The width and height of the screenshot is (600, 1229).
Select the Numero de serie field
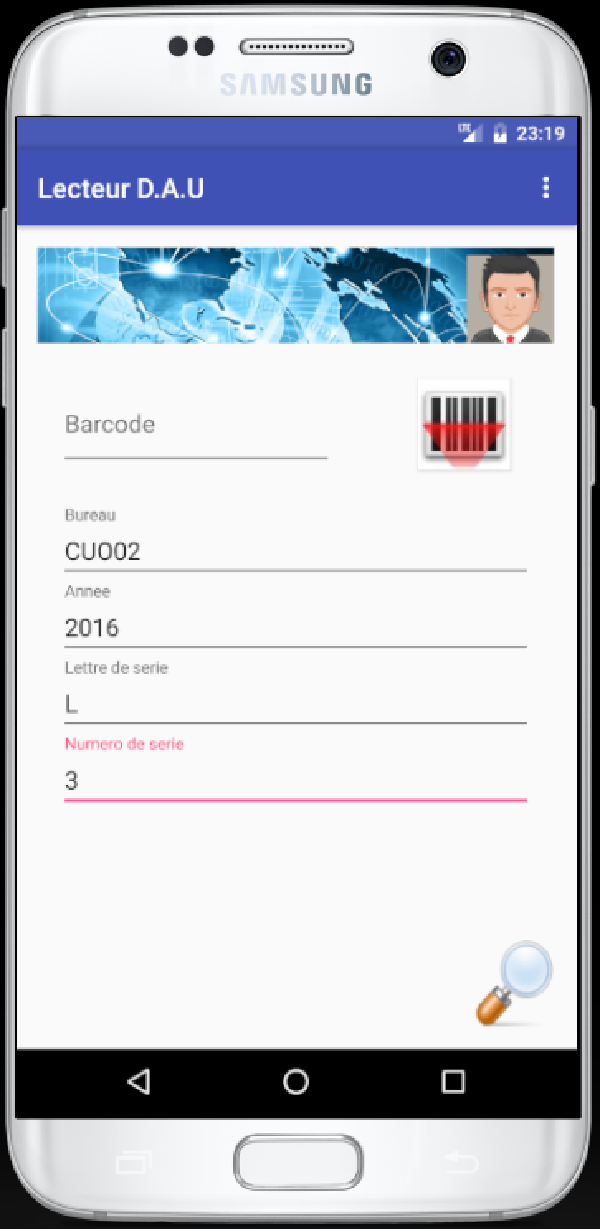[x=294, y=781]
